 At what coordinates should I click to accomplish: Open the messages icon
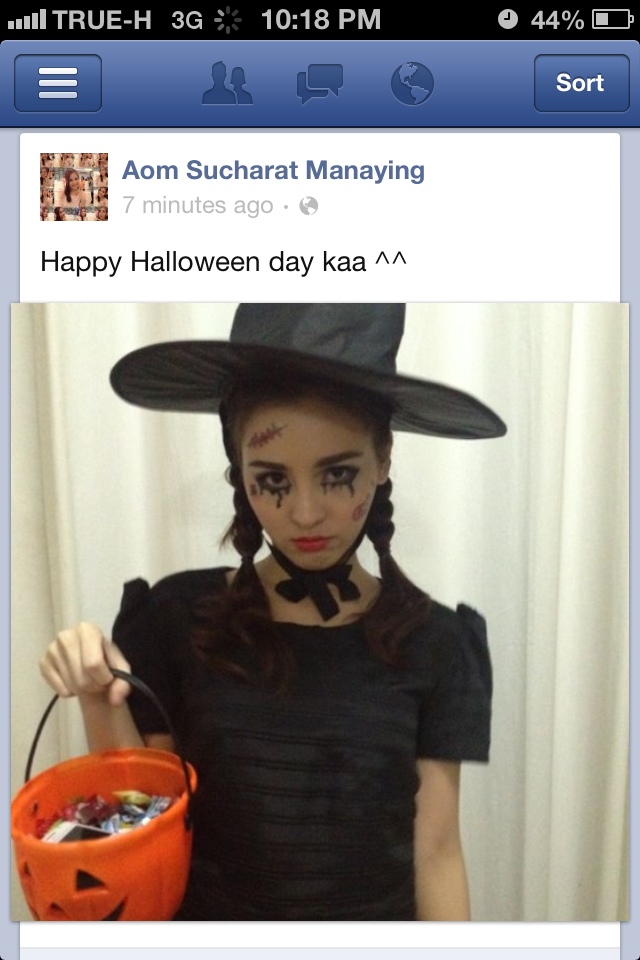(x=319, y=83)
